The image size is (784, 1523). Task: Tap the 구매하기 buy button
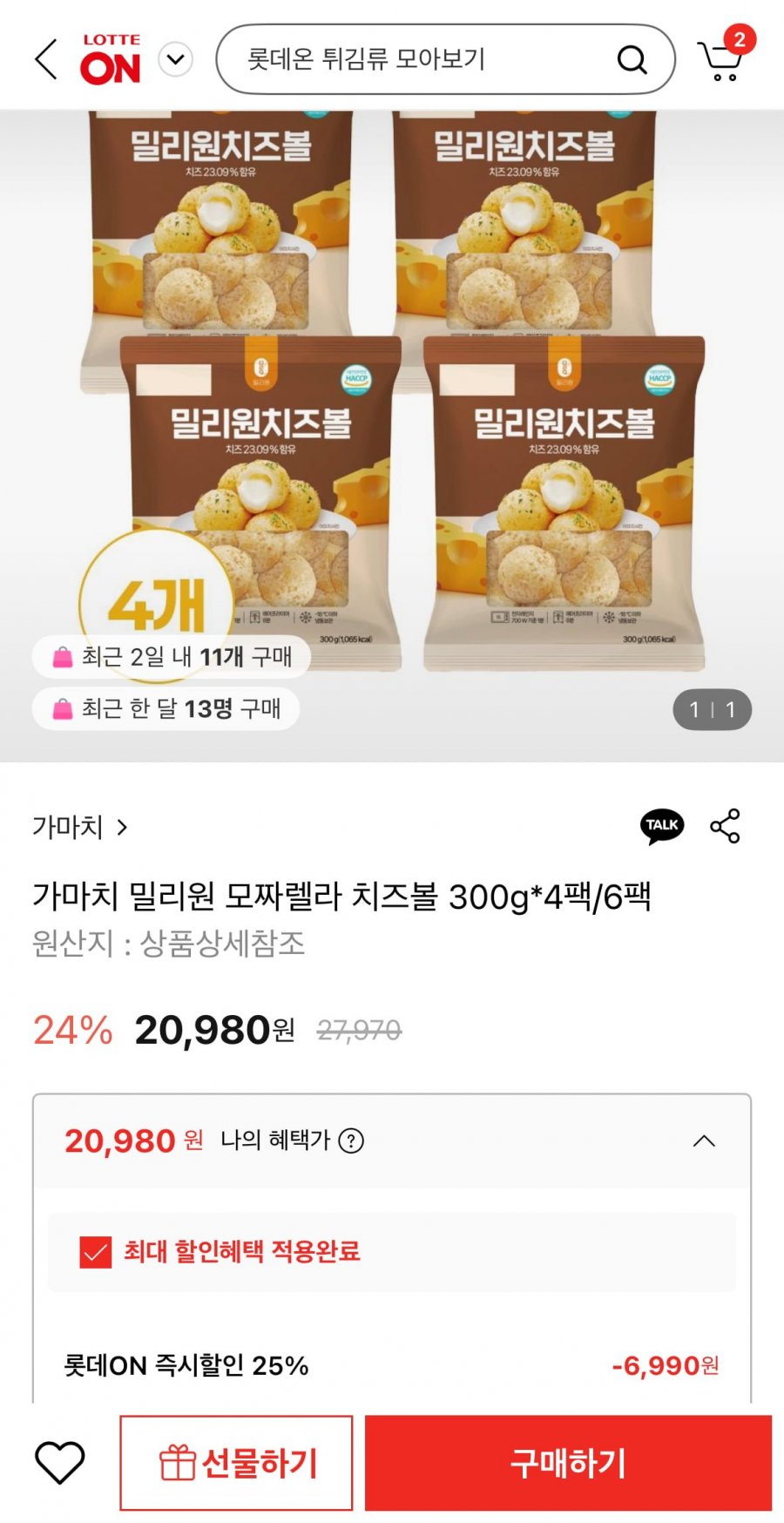click(x=568, y=1463)
